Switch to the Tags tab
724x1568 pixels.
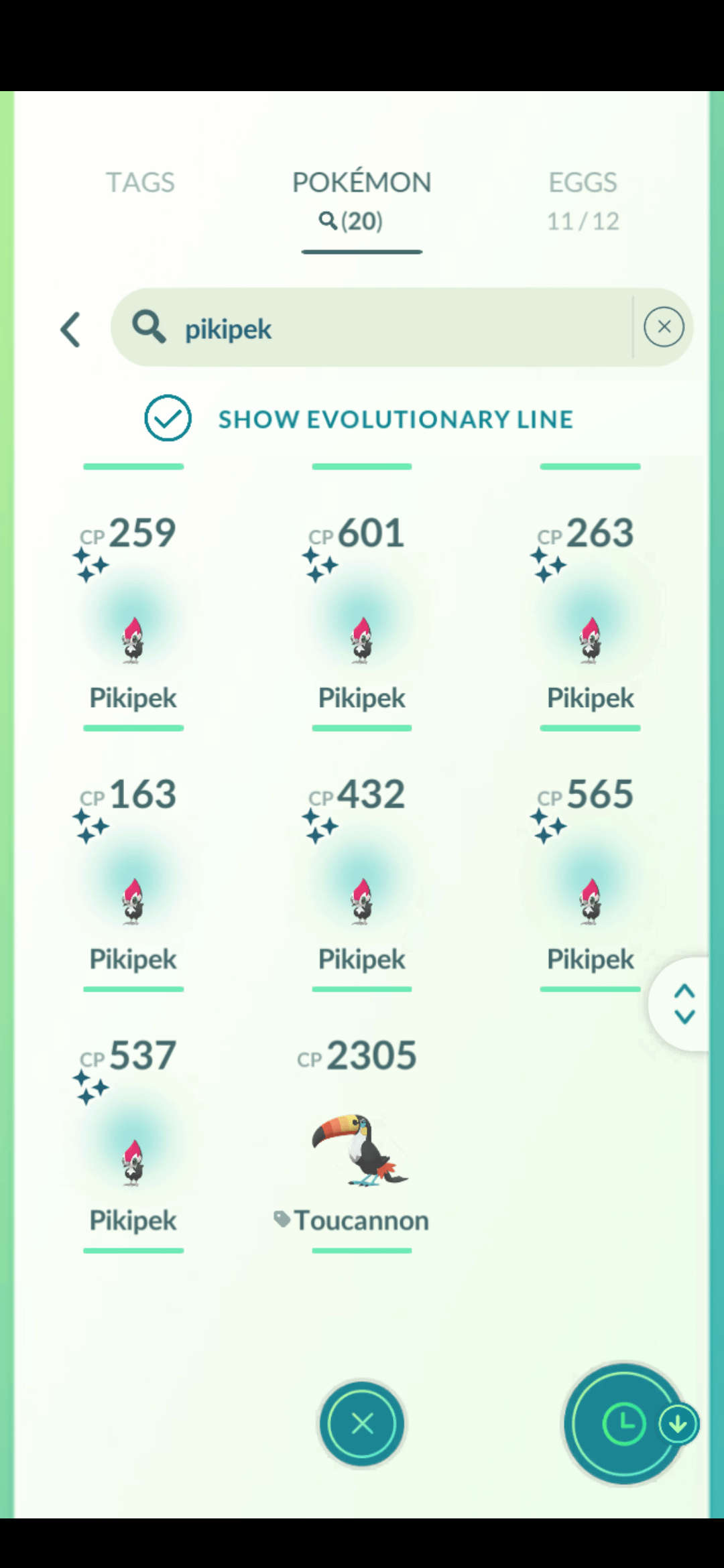click(140, 182)
